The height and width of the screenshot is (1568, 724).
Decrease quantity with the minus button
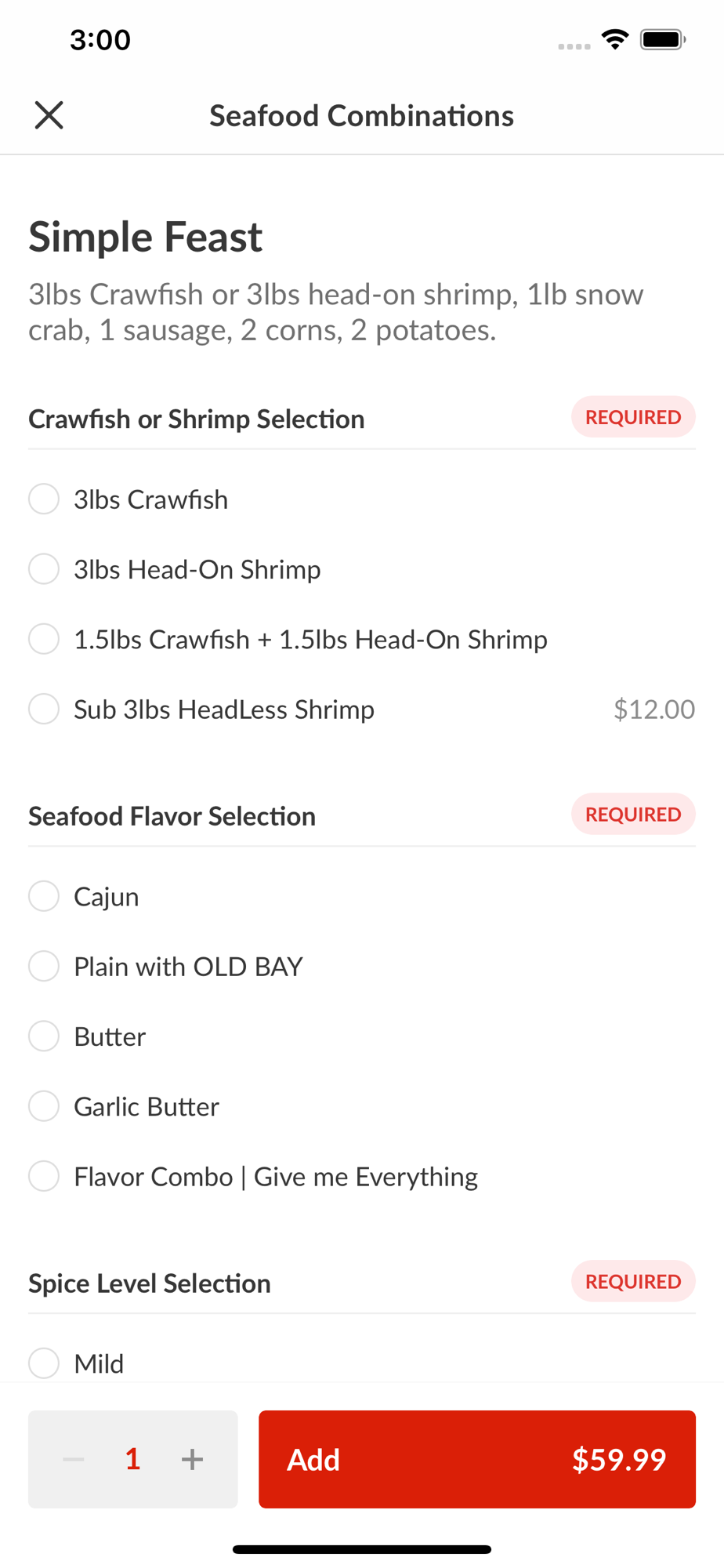(74, 1459)
